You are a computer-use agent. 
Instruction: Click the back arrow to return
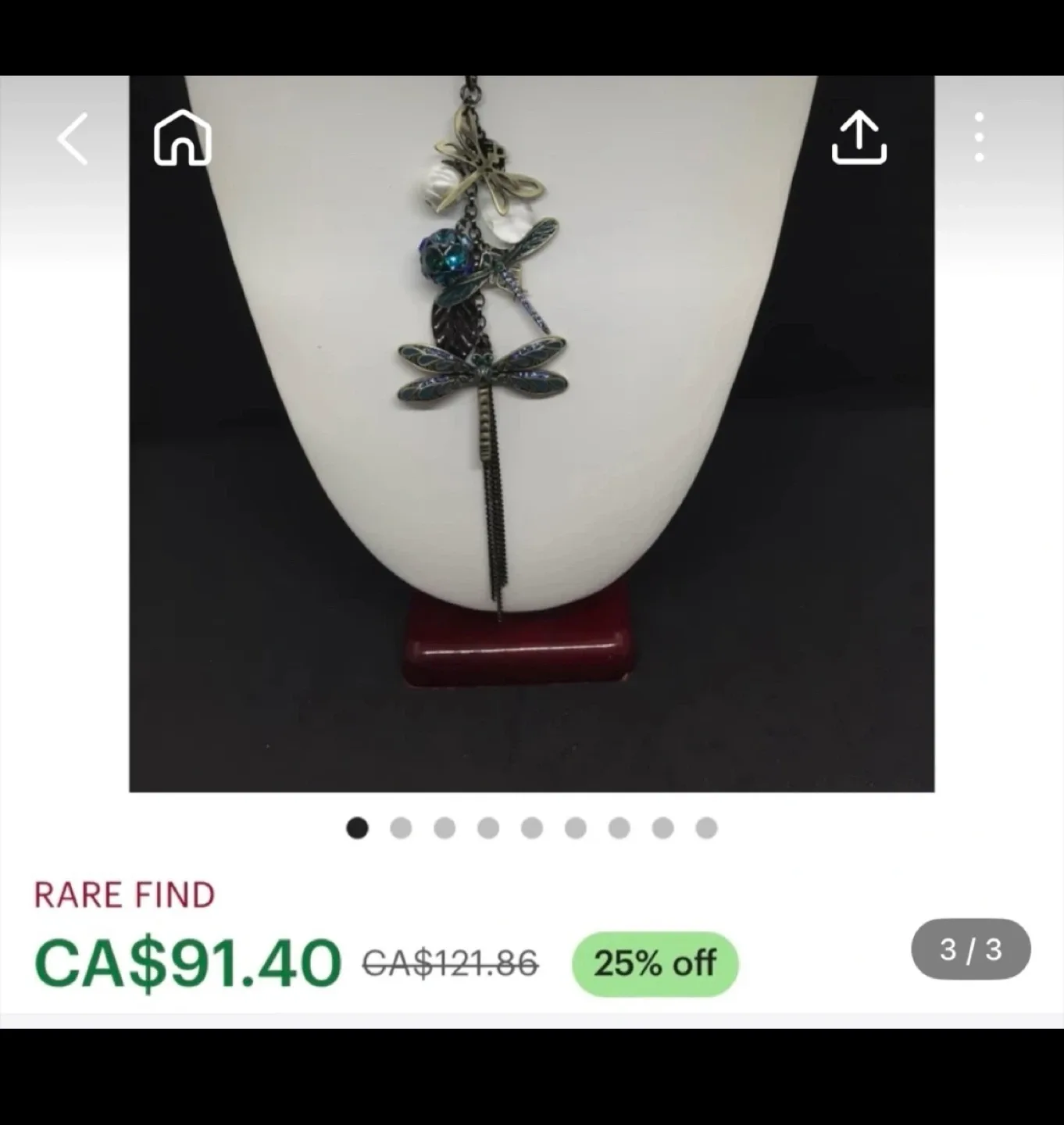point(72,137)
